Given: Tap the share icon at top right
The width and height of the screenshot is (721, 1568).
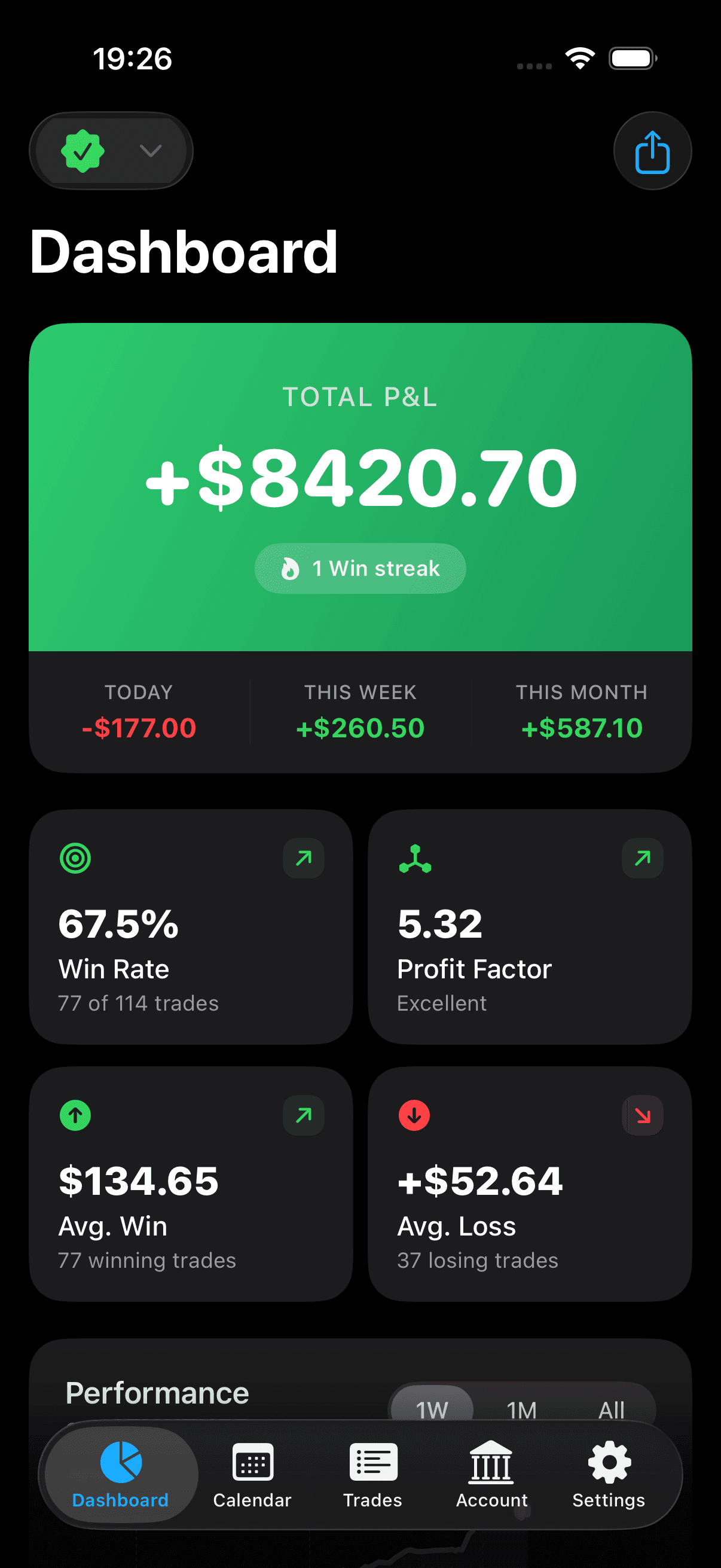Looking at the screenshot, I should click(652, 150).
